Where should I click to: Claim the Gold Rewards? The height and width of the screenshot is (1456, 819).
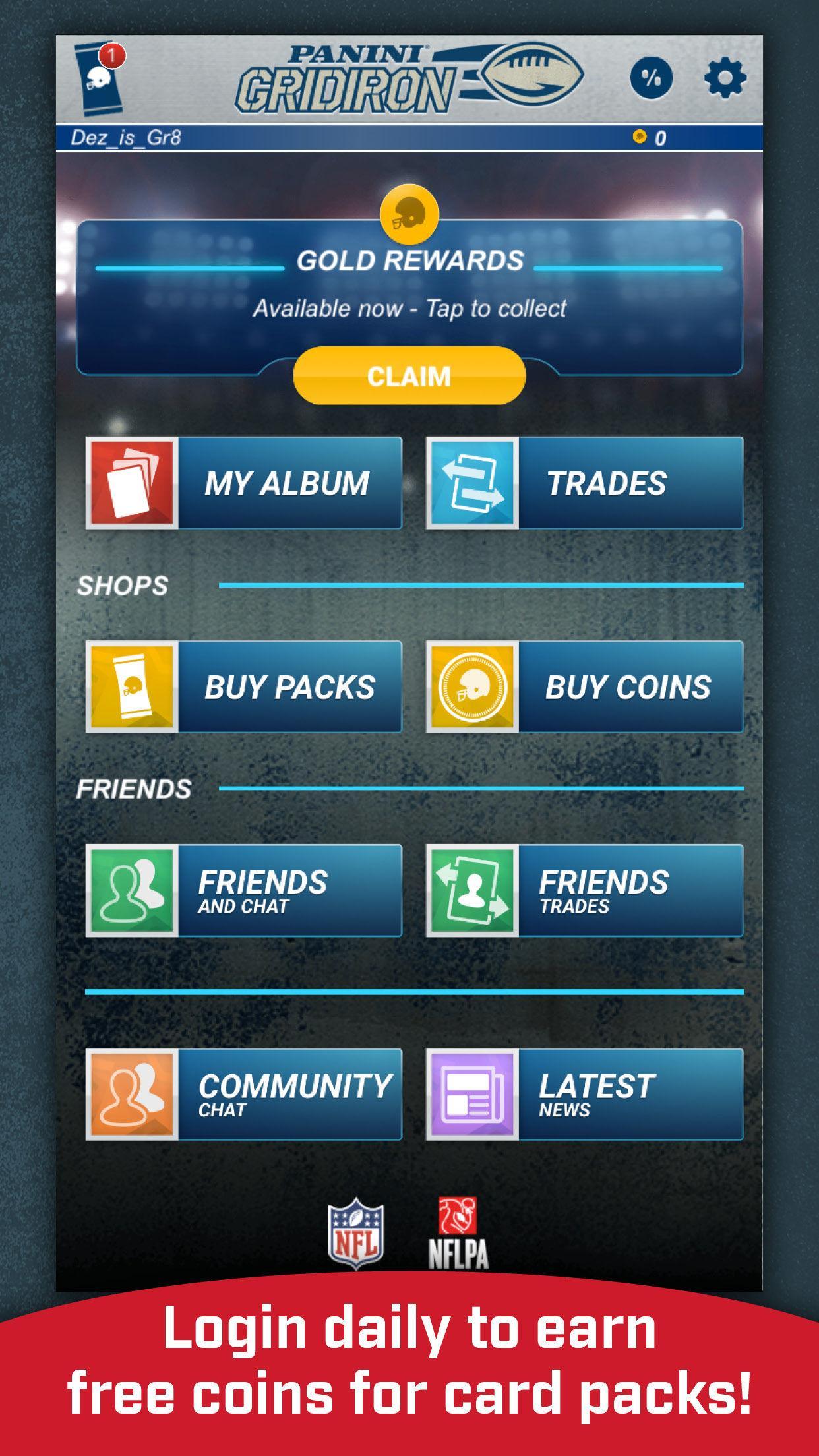click(409, 375)
